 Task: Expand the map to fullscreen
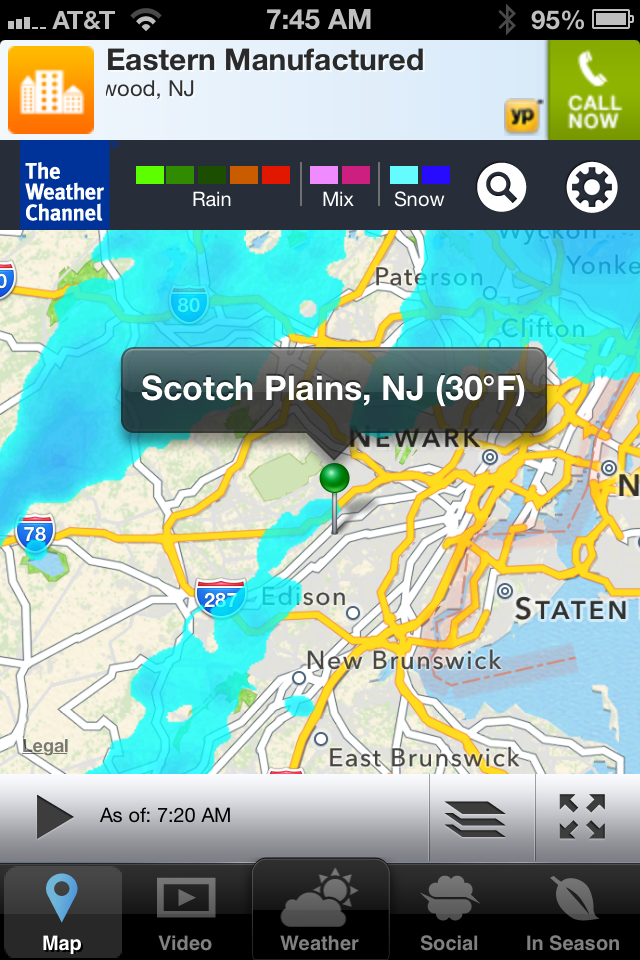point(583,816)
